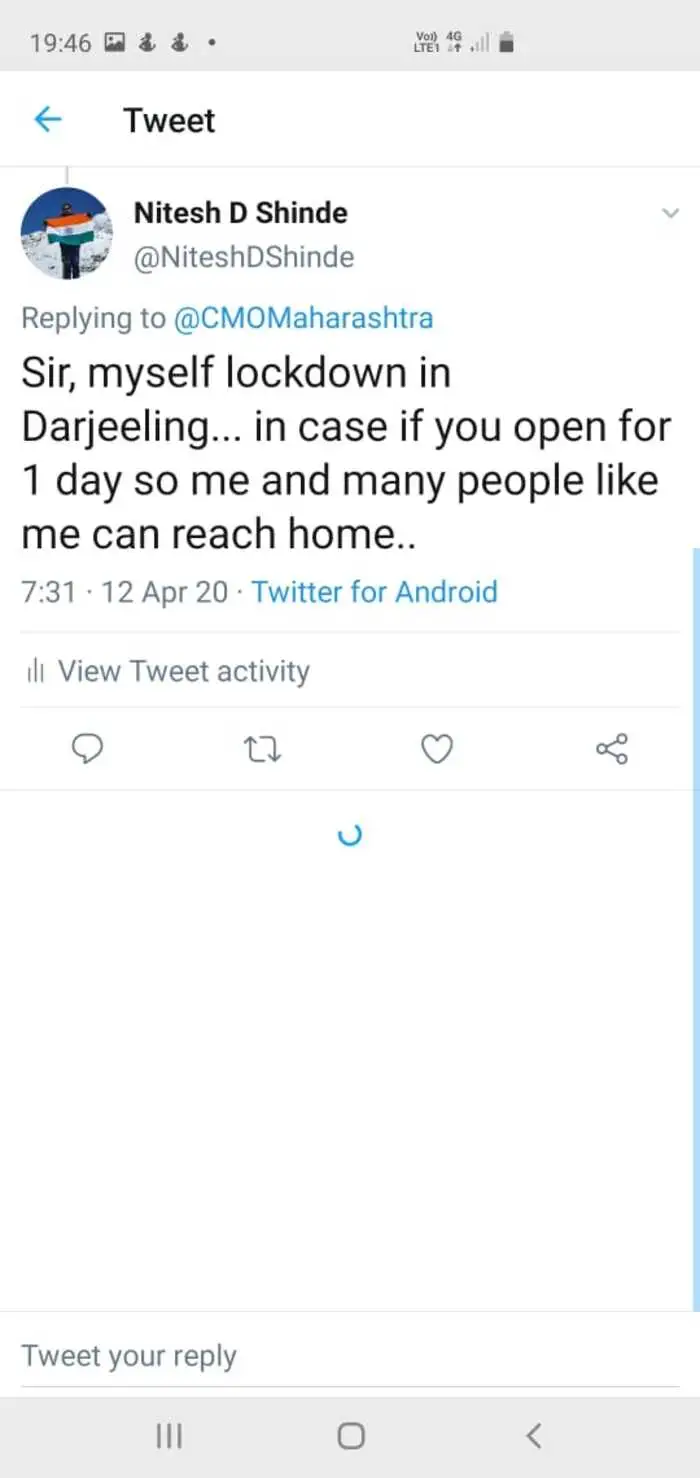Image resolution: width=700 pixels, height=1478 pixels.
Task: View Tweet activity stats
Action: [167, 671]
